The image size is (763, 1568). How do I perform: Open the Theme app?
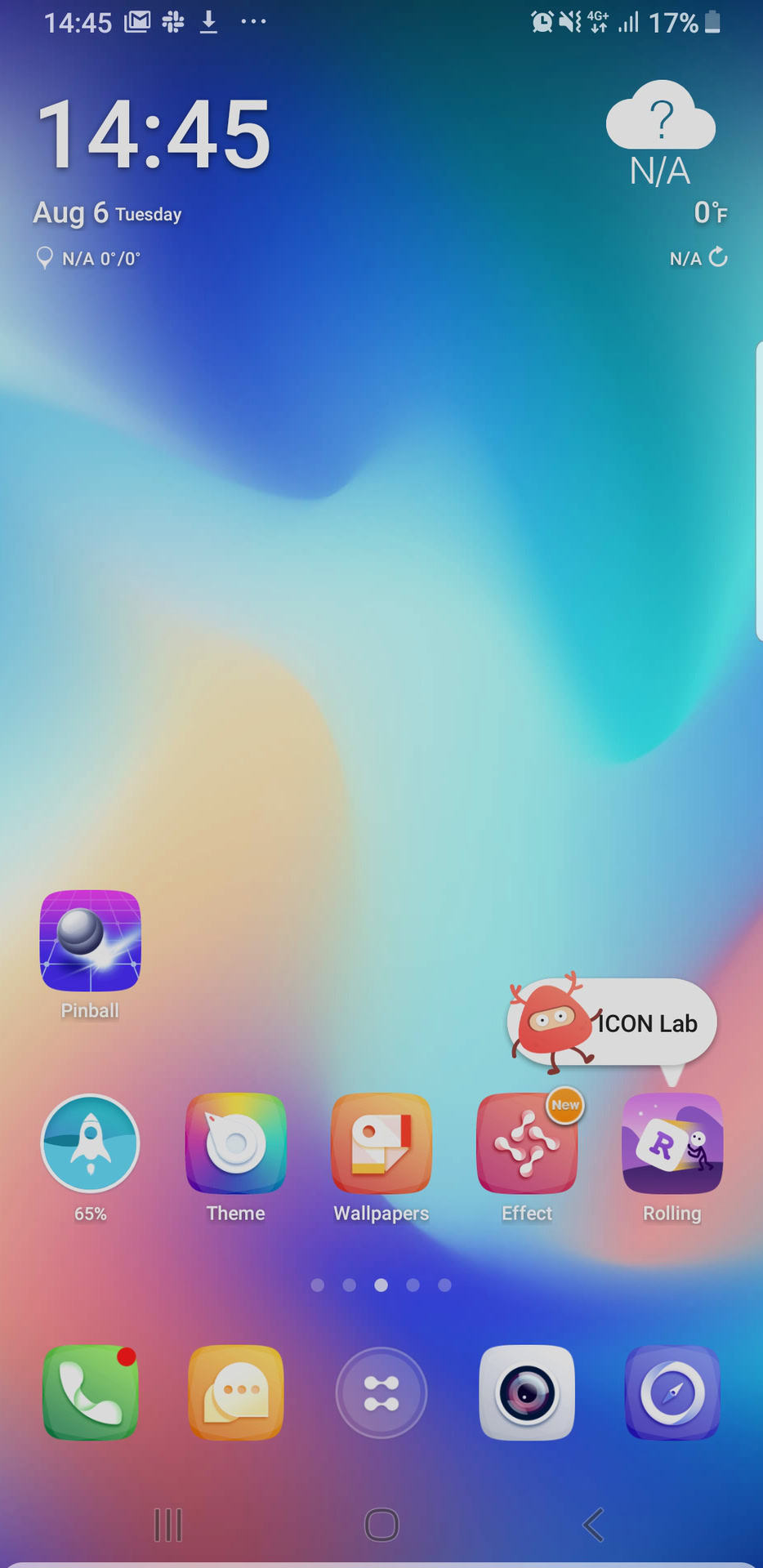235,1143
